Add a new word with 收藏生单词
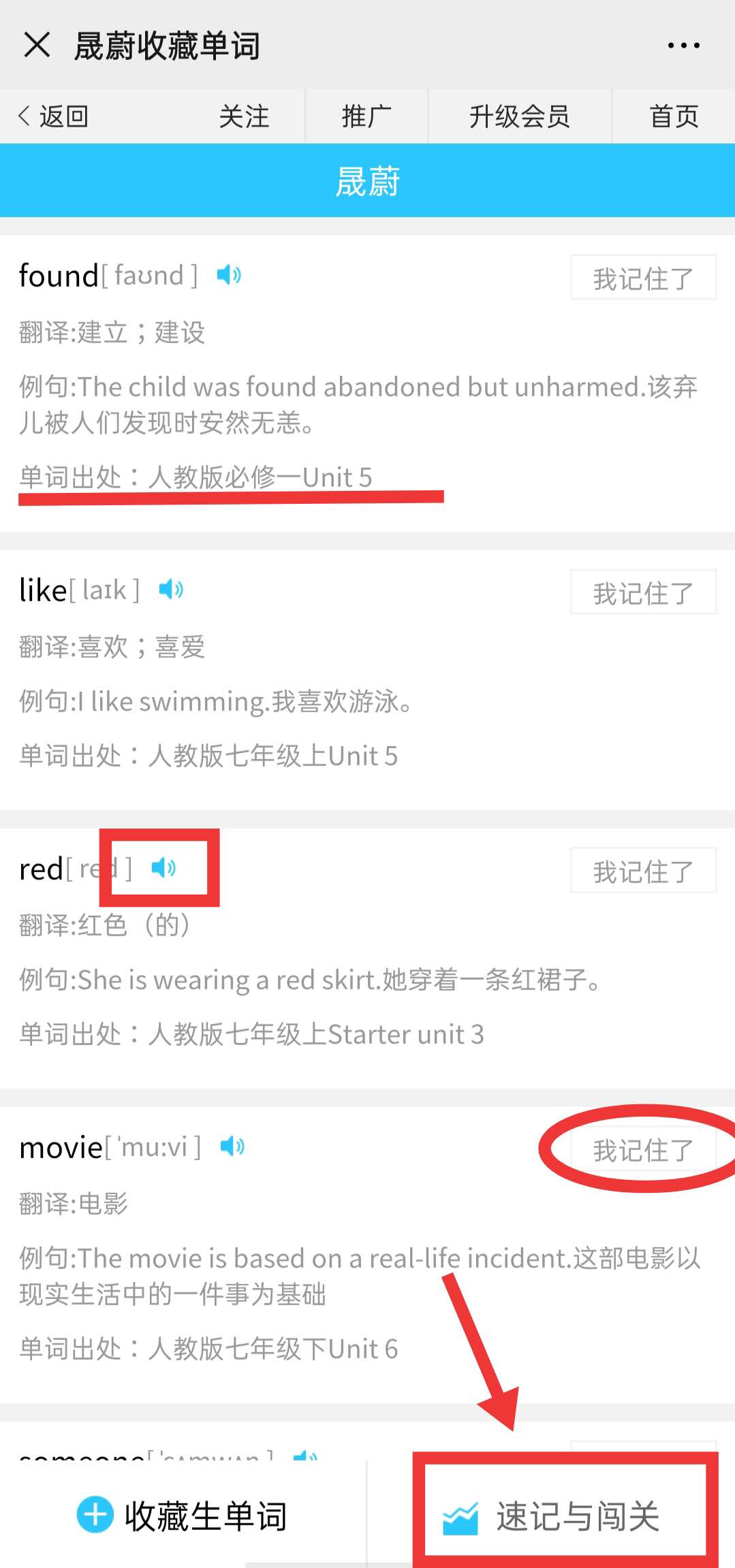Viewport: 735px width, 1568px height. point(183,1516)
